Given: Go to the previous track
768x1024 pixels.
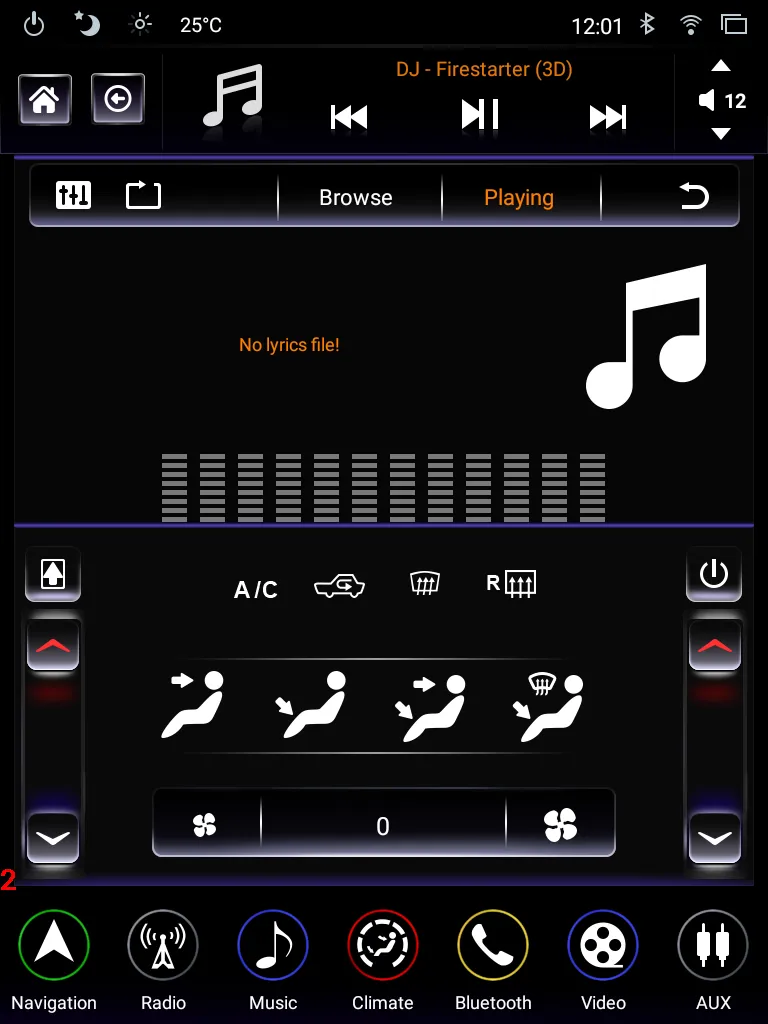Looking at the screenshot, I should pos(349,117).
